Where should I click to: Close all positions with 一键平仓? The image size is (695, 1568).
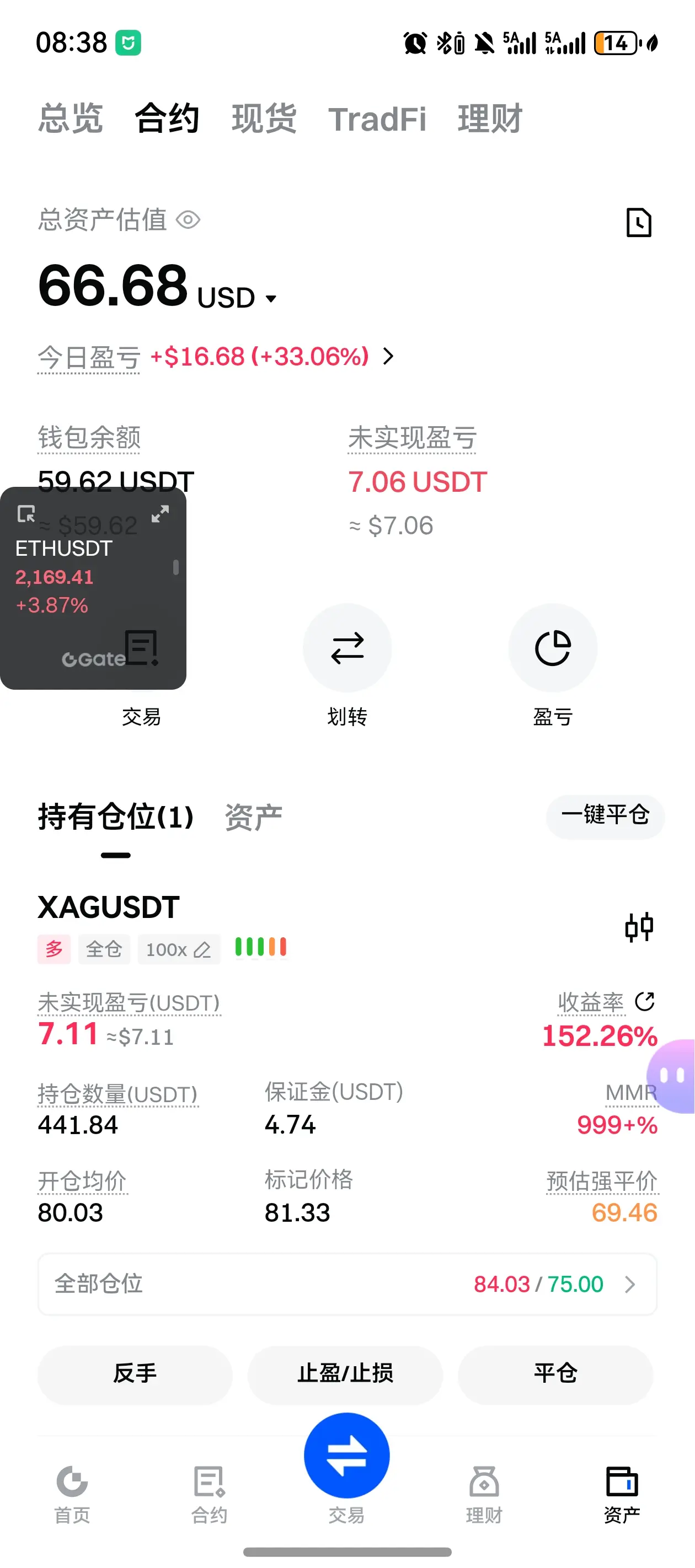click(x=604, y=815)
